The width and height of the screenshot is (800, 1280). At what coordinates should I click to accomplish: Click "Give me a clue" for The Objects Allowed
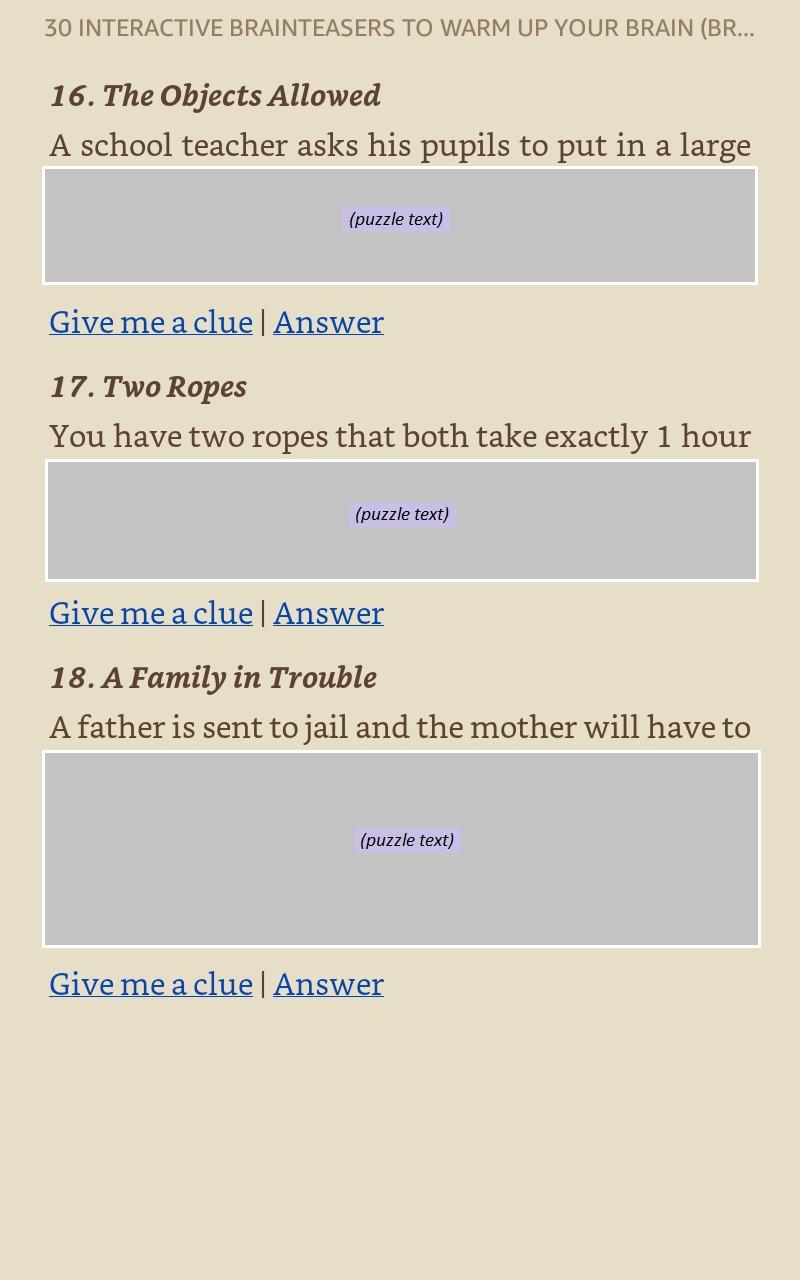pos(150,322)
